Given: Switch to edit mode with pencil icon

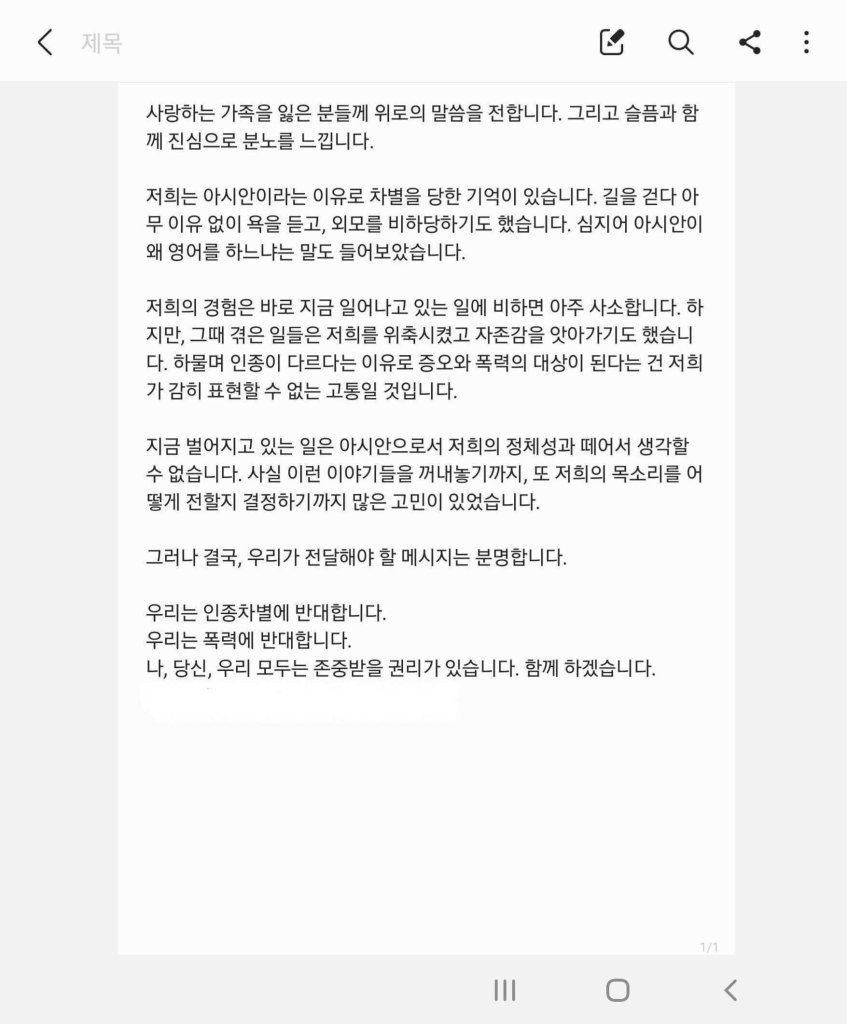Looking at the screenshot, I should [x=611, y=42].
